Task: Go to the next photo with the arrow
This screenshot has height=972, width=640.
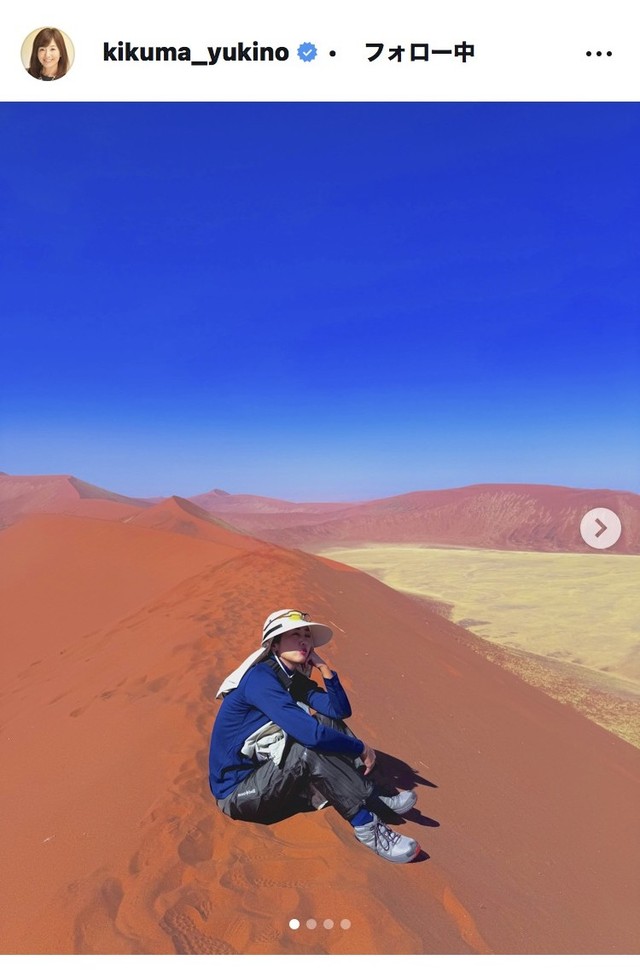Action: click(600, 528)
